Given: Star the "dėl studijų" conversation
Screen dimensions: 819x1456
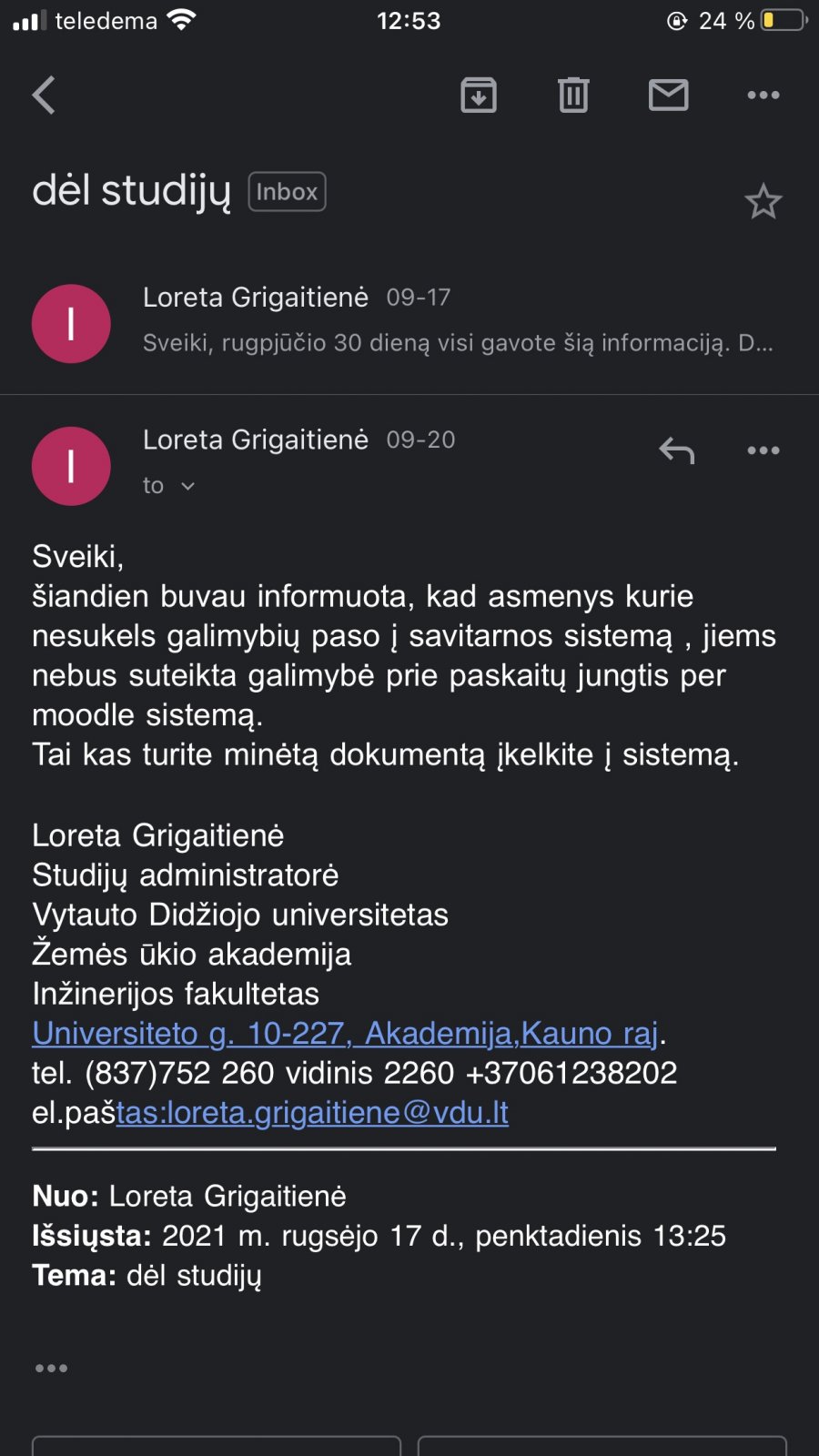Looking at the screenshot, I should tap(763, 202).
